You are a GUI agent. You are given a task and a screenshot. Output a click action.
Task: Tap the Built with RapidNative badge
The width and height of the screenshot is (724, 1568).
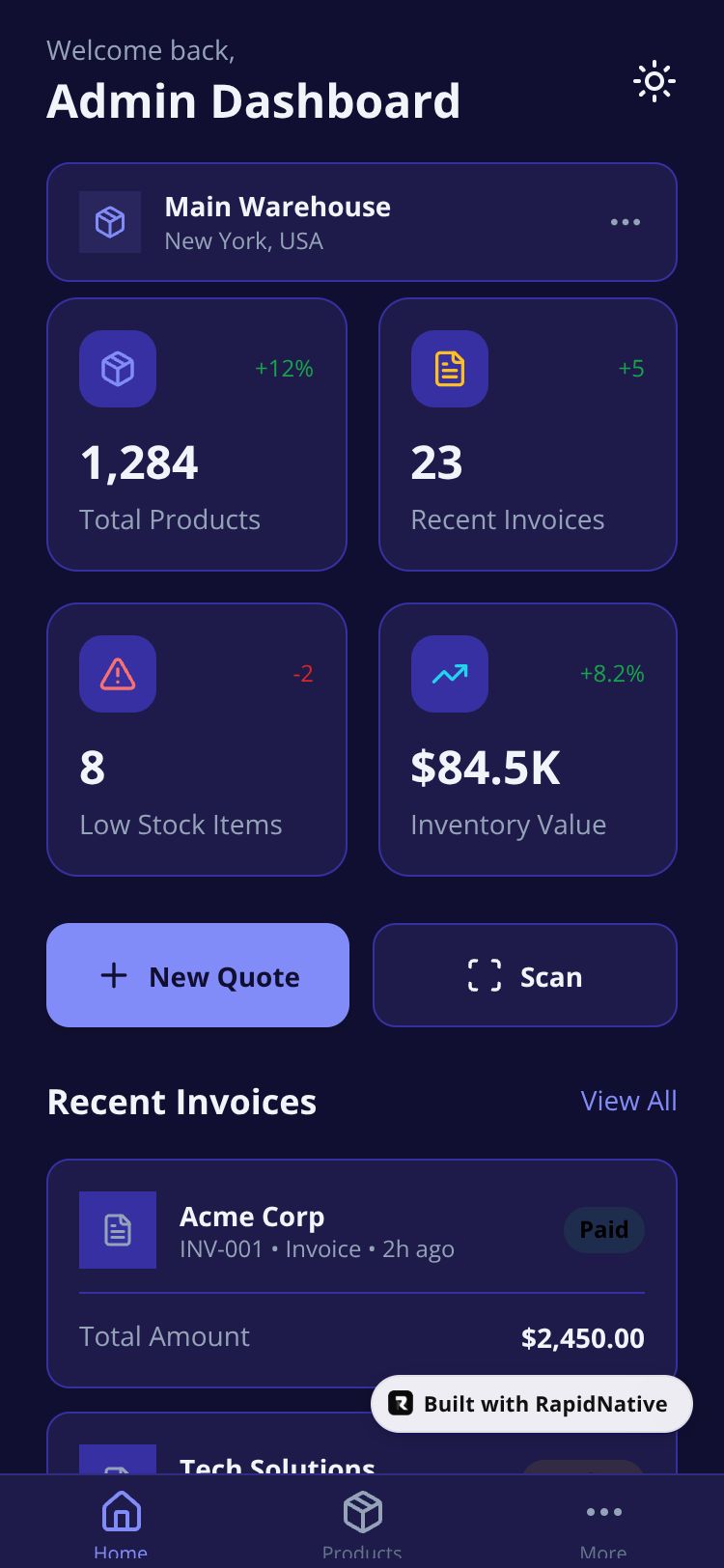click(531, 1404)
